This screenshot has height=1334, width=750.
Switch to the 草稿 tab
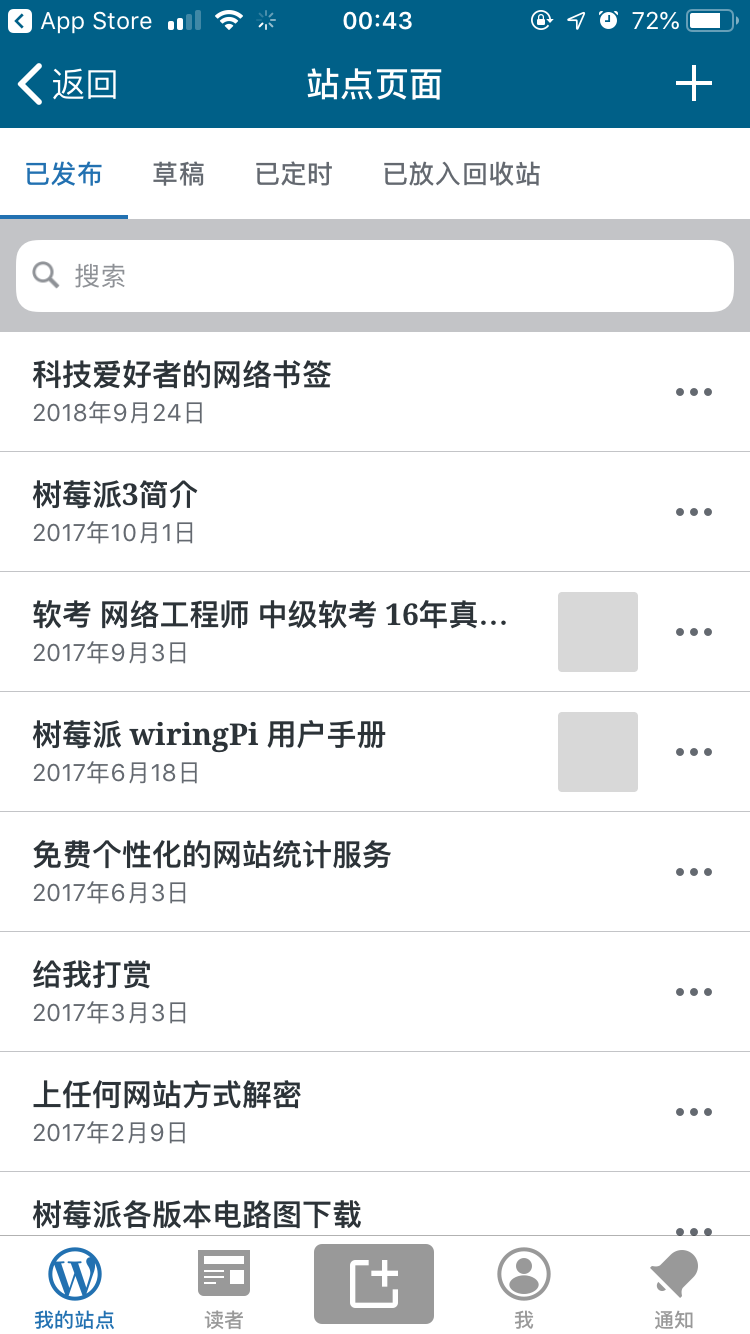point(178,174)
